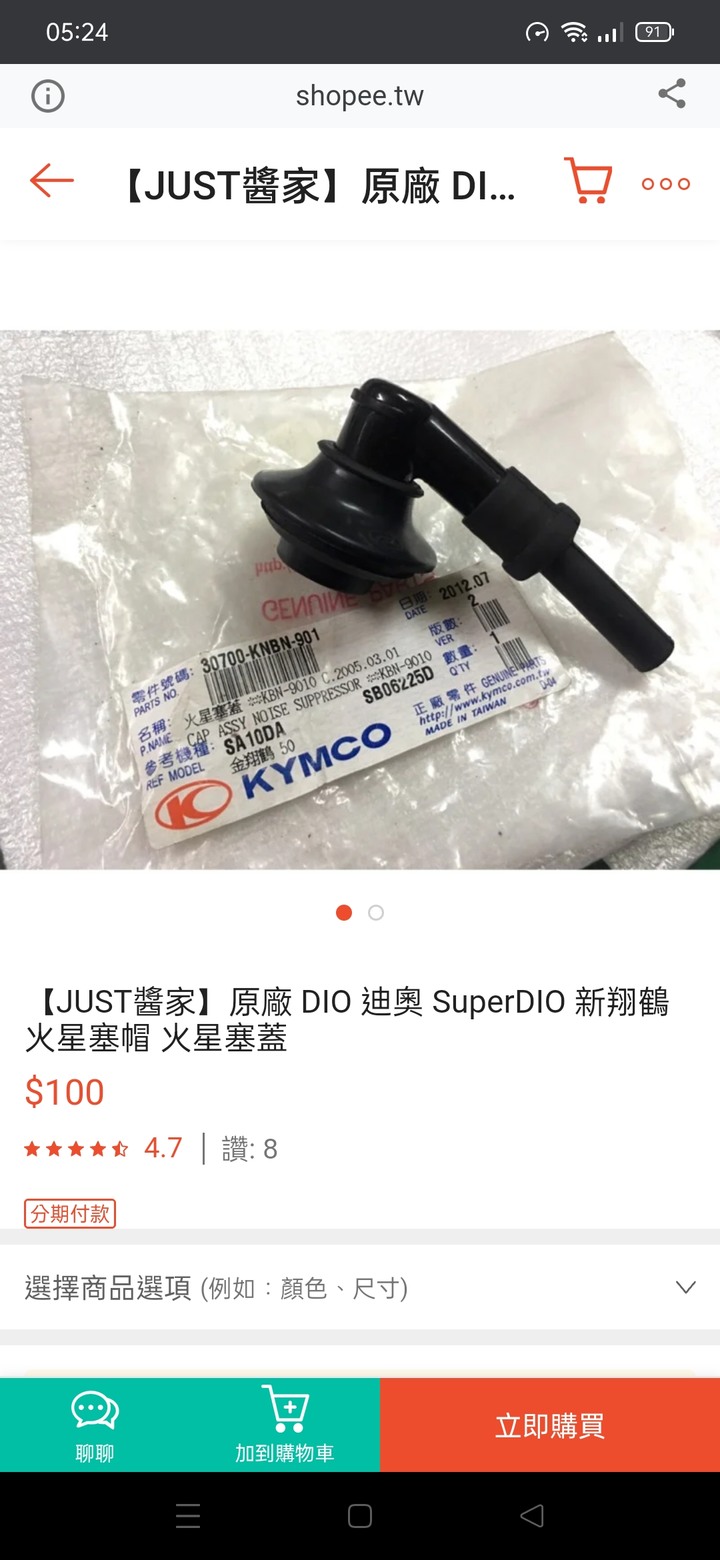
Task: Go back using the red arrow
Action: (52, 182)
